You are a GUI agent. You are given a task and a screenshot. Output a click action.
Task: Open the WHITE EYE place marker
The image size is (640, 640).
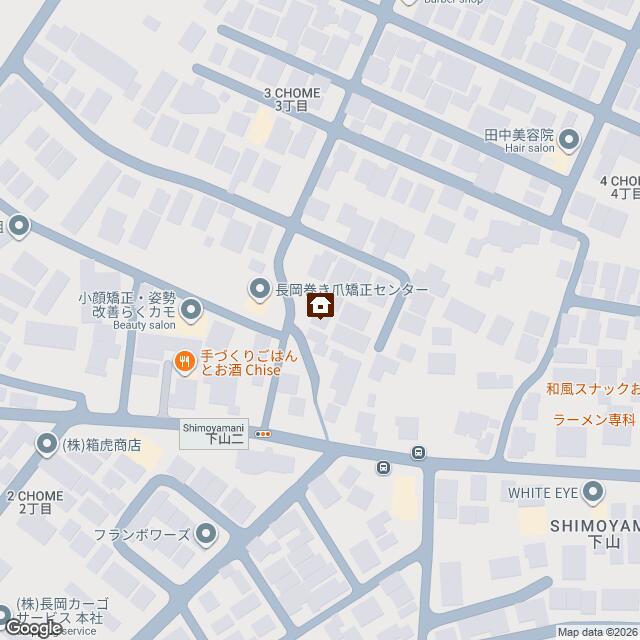[594, 492]
